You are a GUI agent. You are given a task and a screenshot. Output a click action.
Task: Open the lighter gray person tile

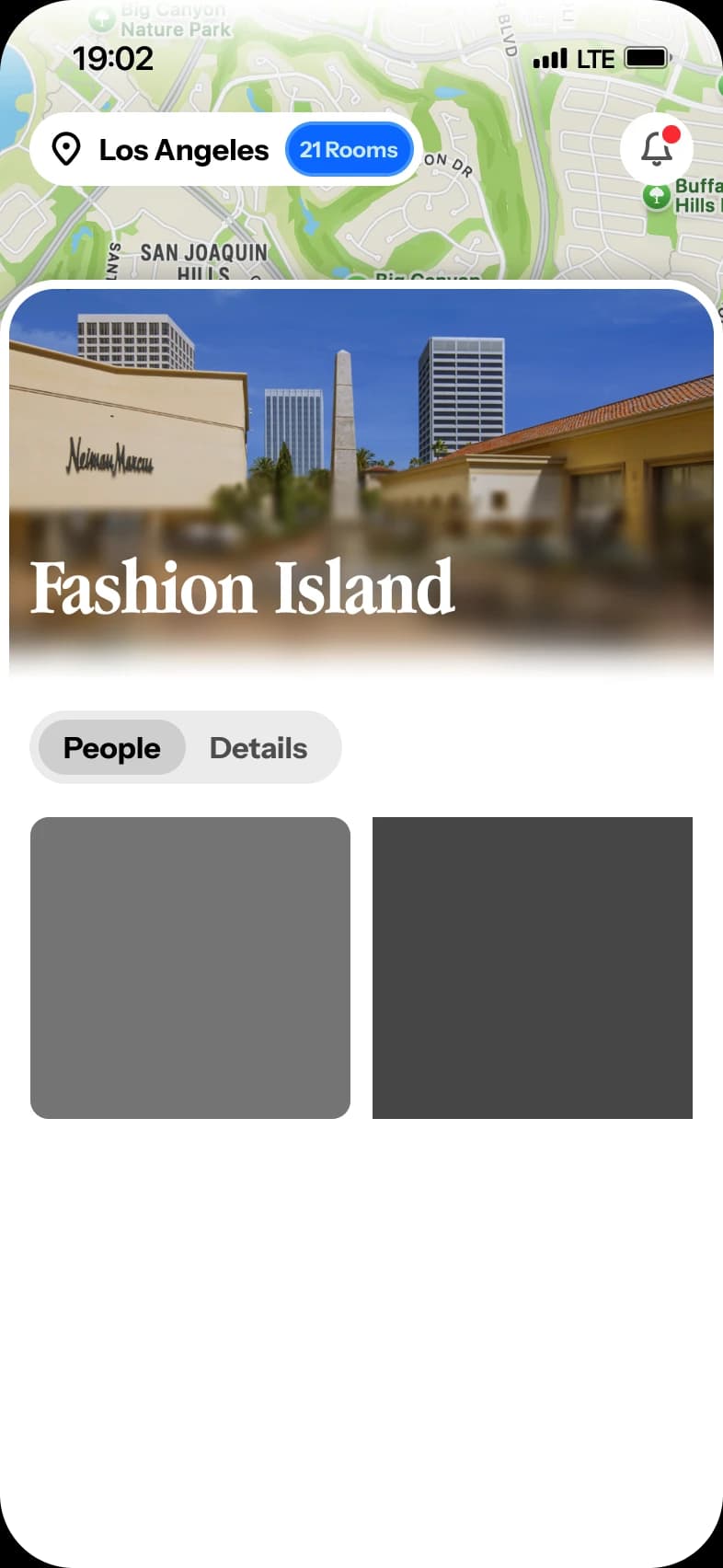(190, 967)
